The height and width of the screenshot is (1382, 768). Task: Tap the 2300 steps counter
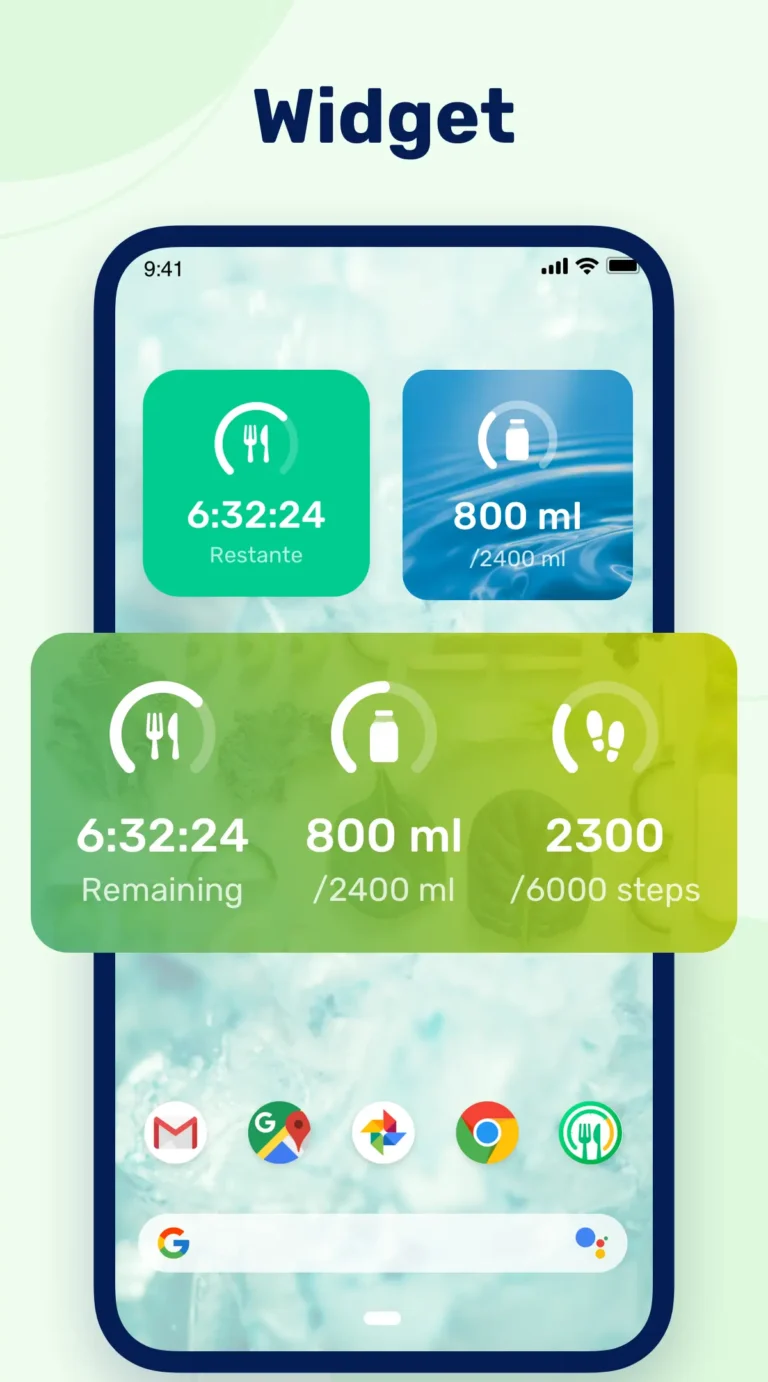pyautogui.click(x=605, y=836)
